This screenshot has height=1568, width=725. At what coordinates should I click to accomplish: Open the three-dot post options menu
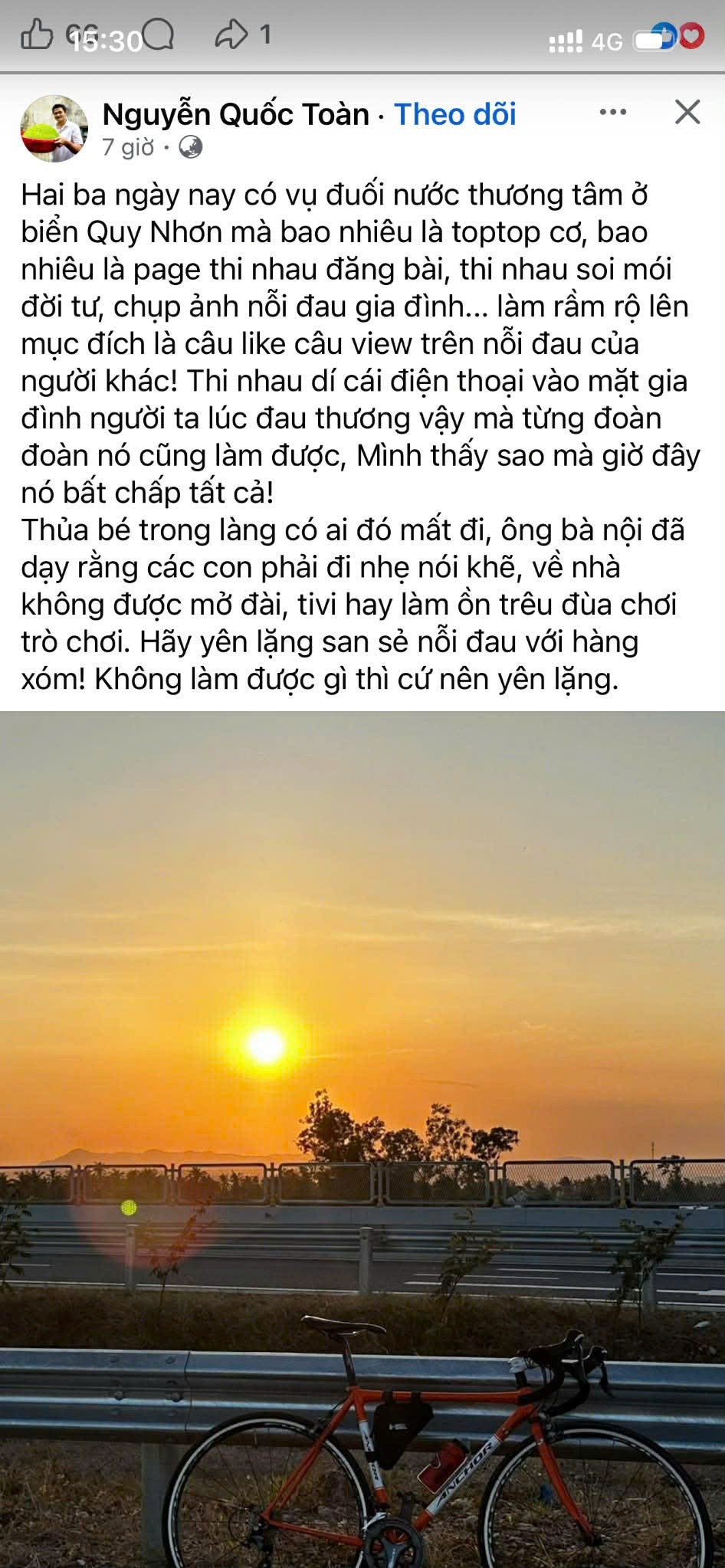(x=613, y=113)
